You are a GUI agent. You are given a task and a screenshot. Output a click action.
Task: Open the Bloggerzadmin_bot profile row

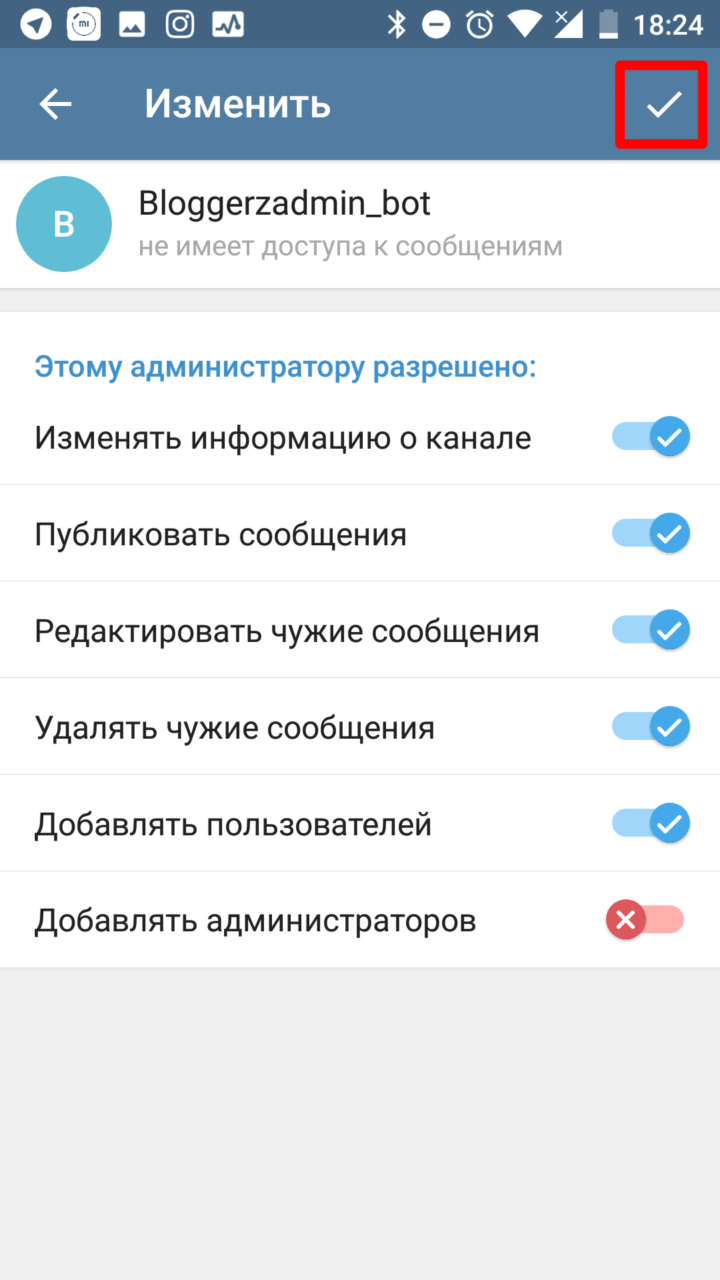360,224
